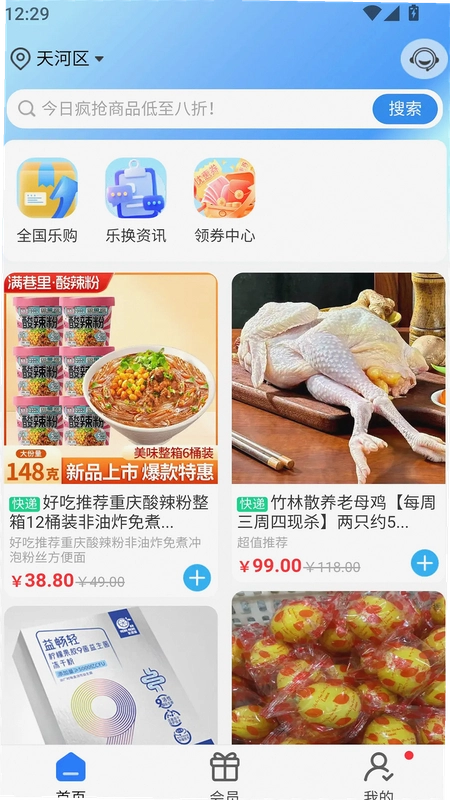Go to 领券中心 coupon center
Viewport: 450px width, 800px height.
click(x=224, y=201)
